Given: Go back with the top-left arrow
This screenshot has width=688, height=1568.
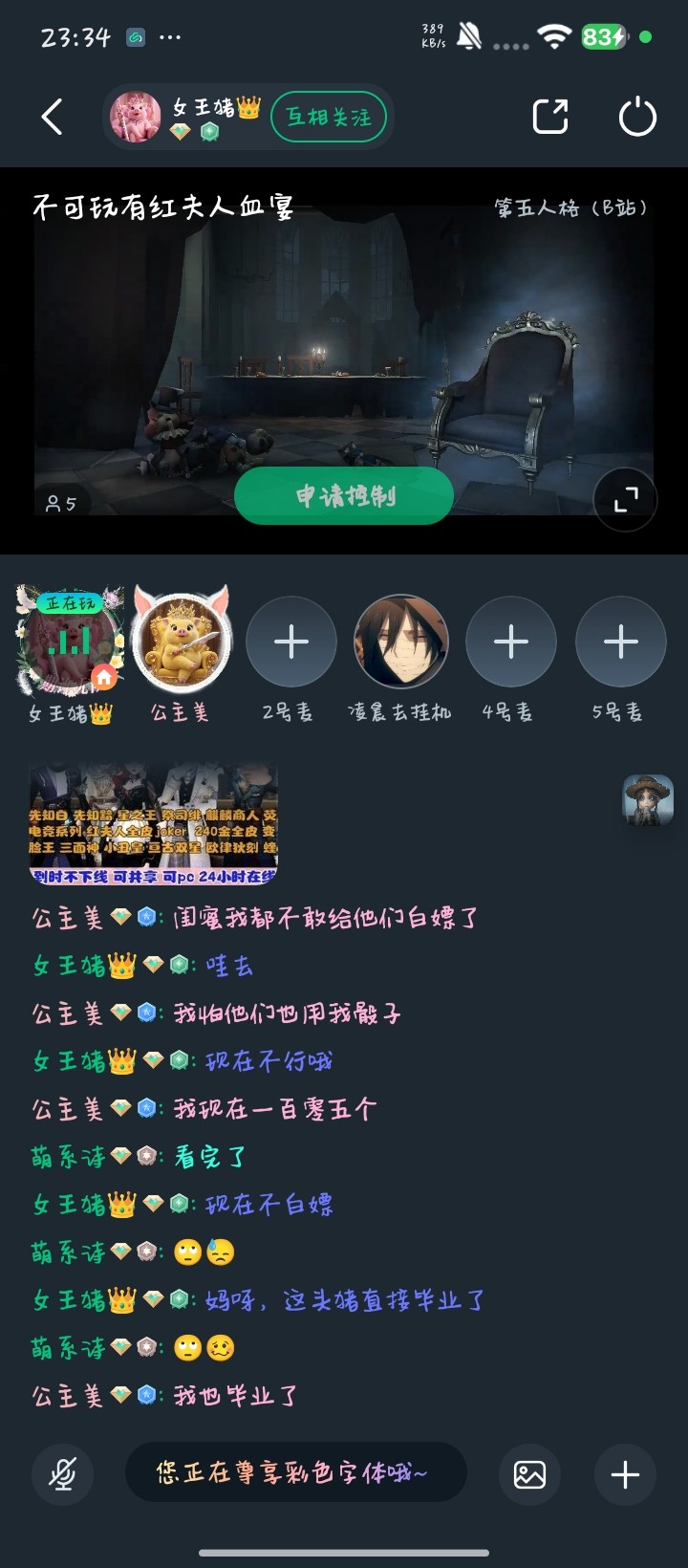Looking at the screenshot, I should [53, 117].
